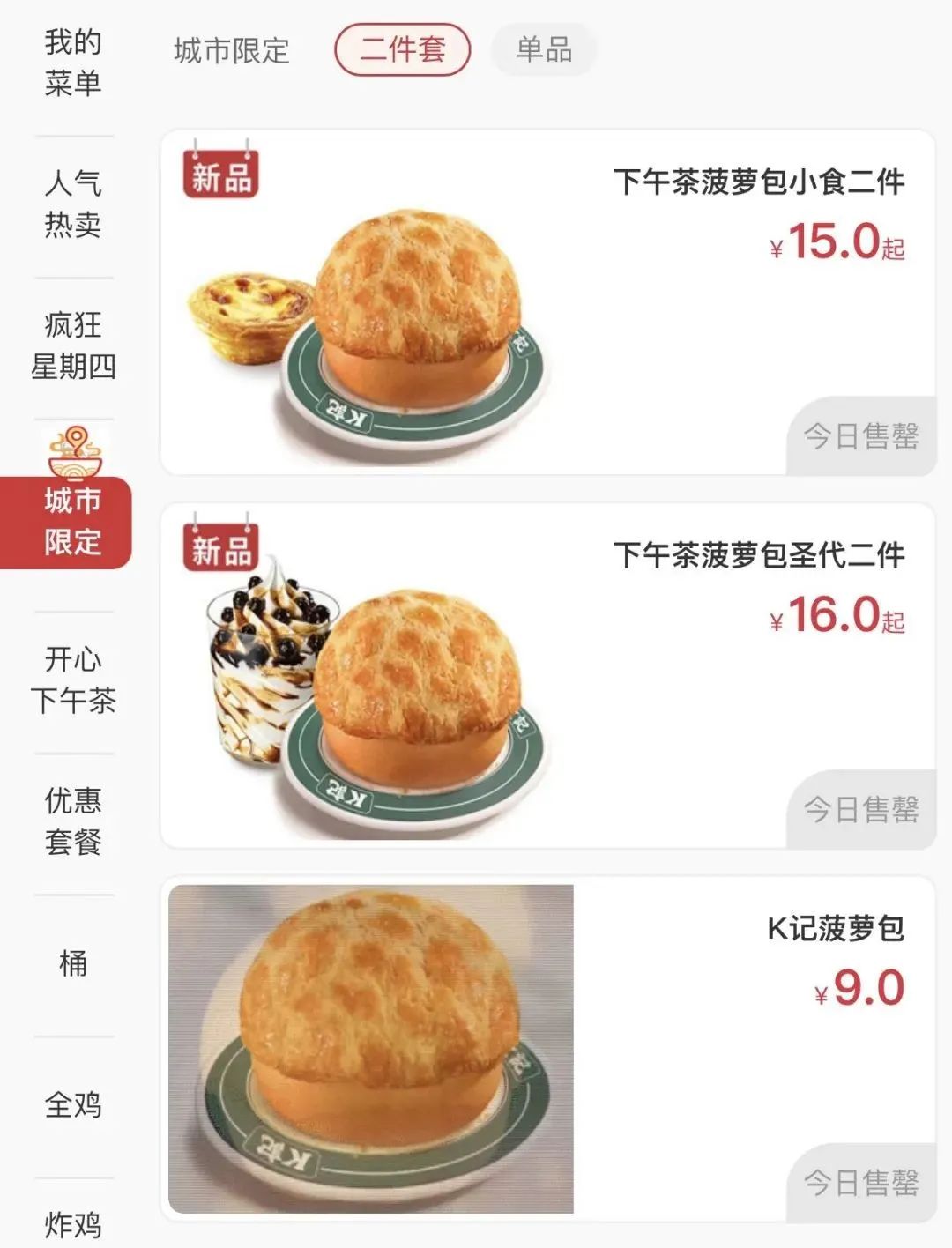Toggle the 二件套 filter pill
Viewport: 952px width, 1248px height.
click(x=402, y=50)
